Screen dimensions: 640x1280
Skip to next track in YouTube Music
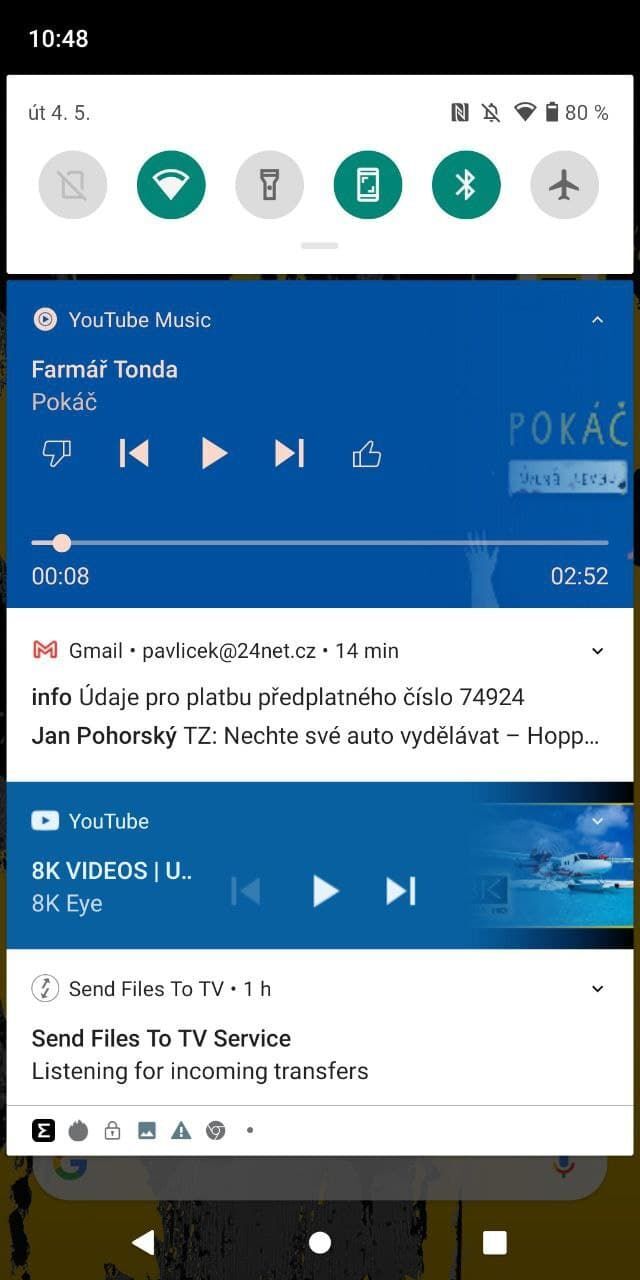click(290, 454)
